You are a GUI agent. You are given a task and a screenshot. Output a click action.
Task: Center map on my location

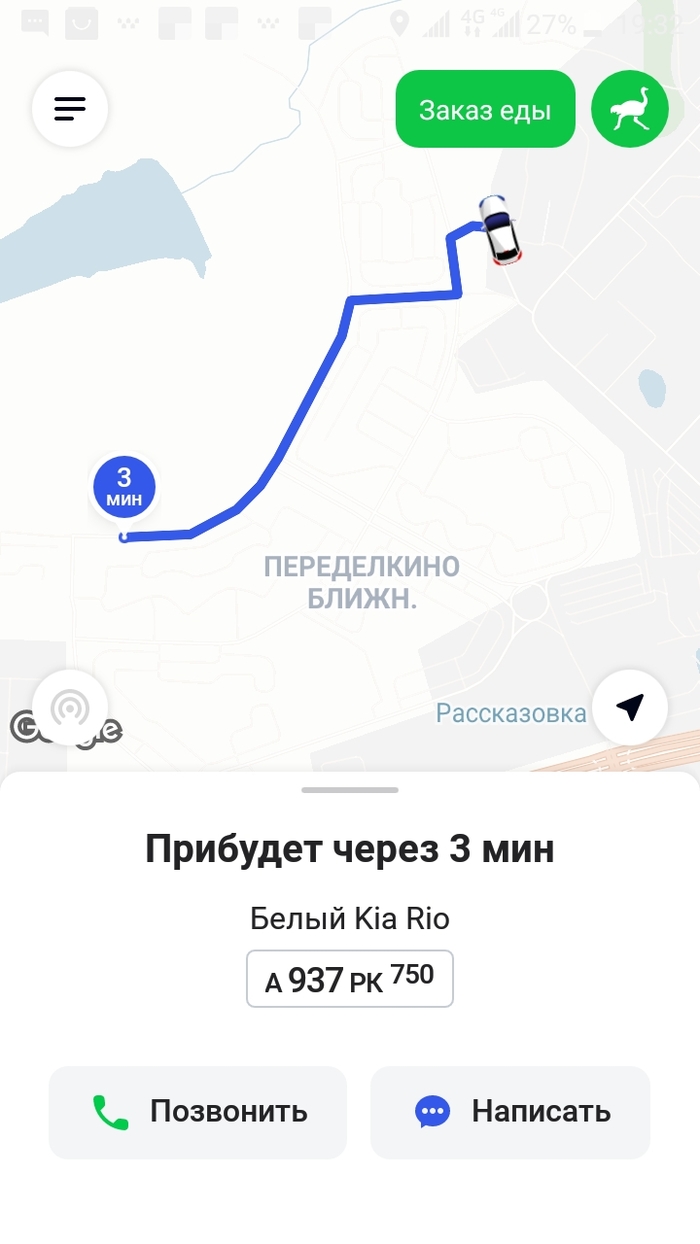(x=629, y=707)
